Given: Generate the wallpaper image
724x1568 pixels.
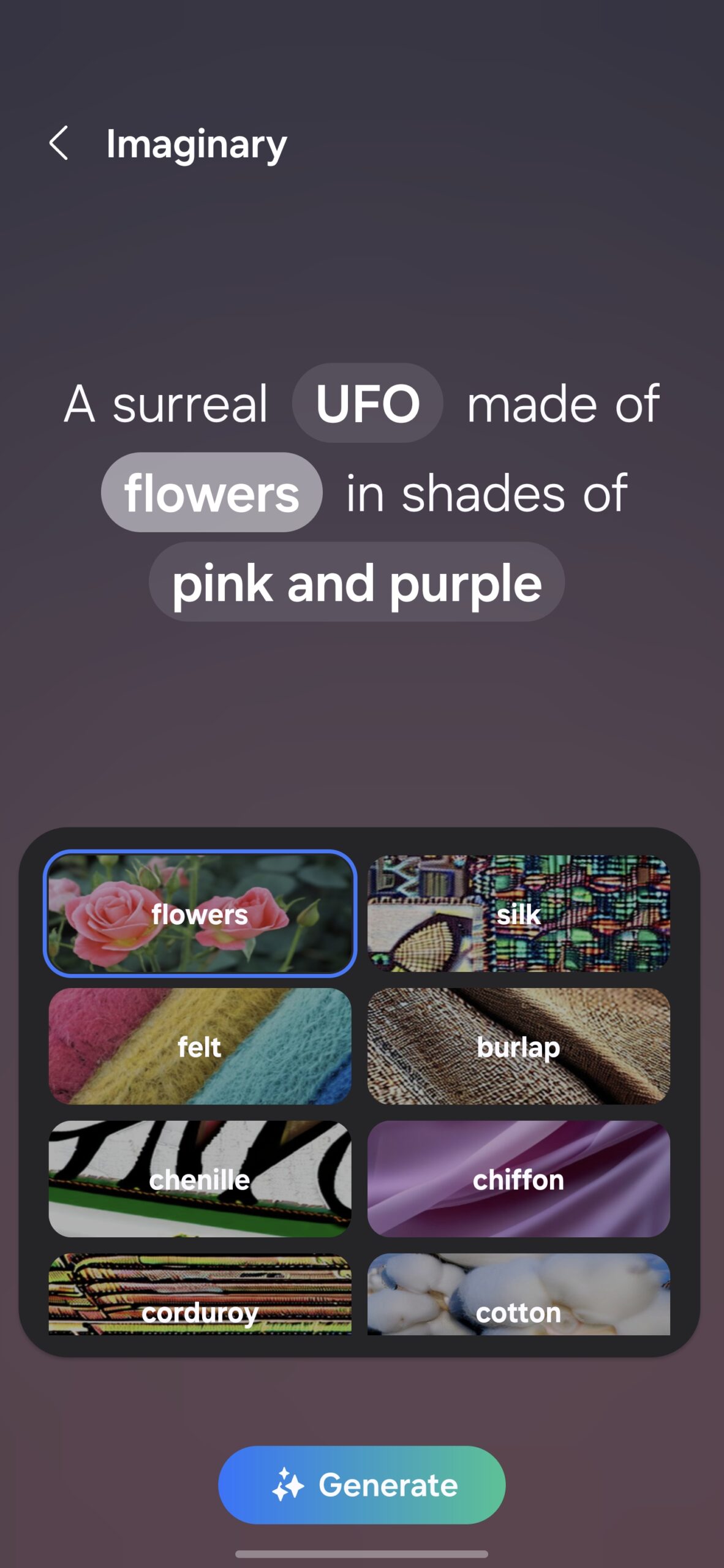Looking at the screenshot, I should (362, 1485).
